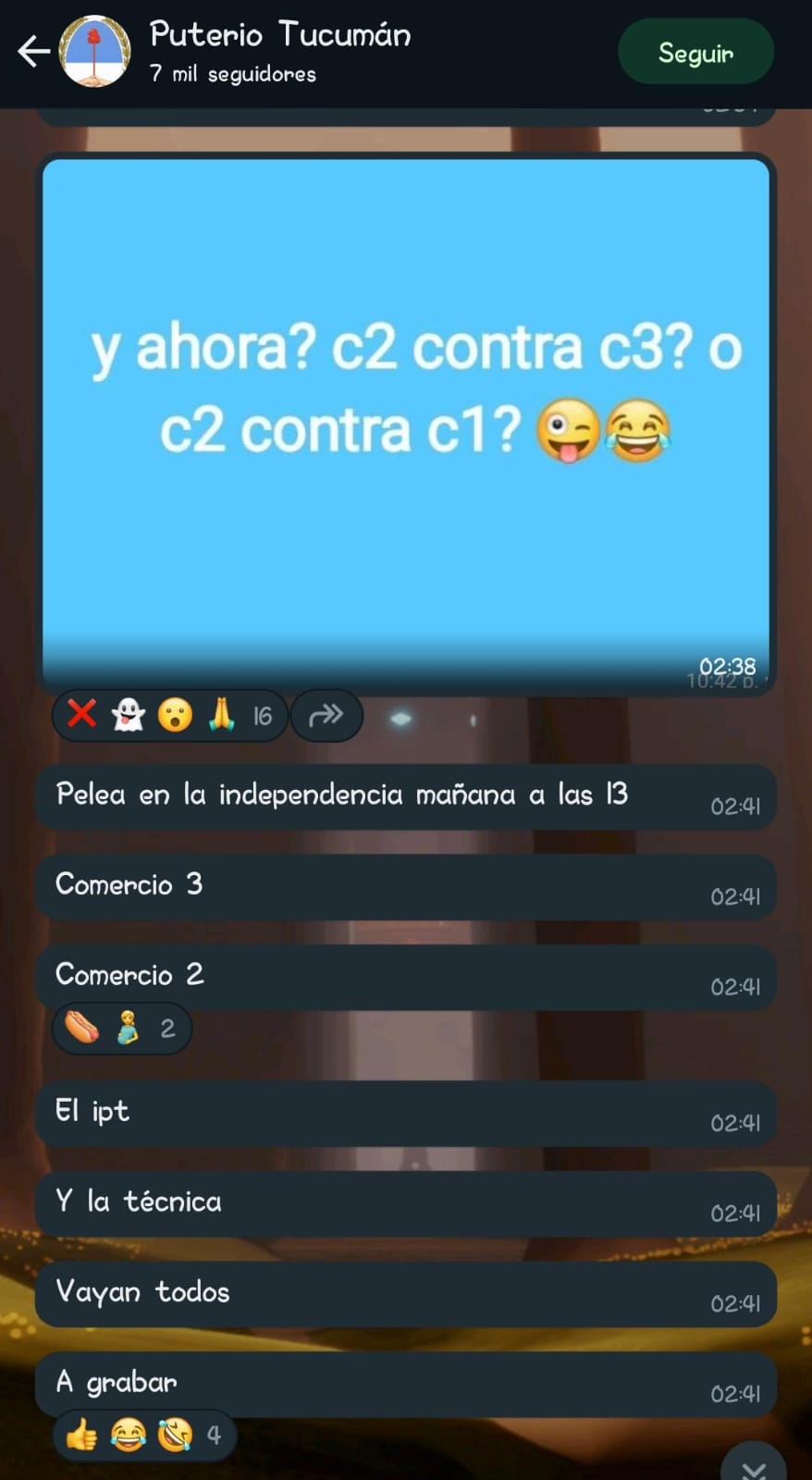The width and height of the screenshot is (812, 1480).
Task: Open Puterio Tucumán channel profile picture
Action: 95,52
